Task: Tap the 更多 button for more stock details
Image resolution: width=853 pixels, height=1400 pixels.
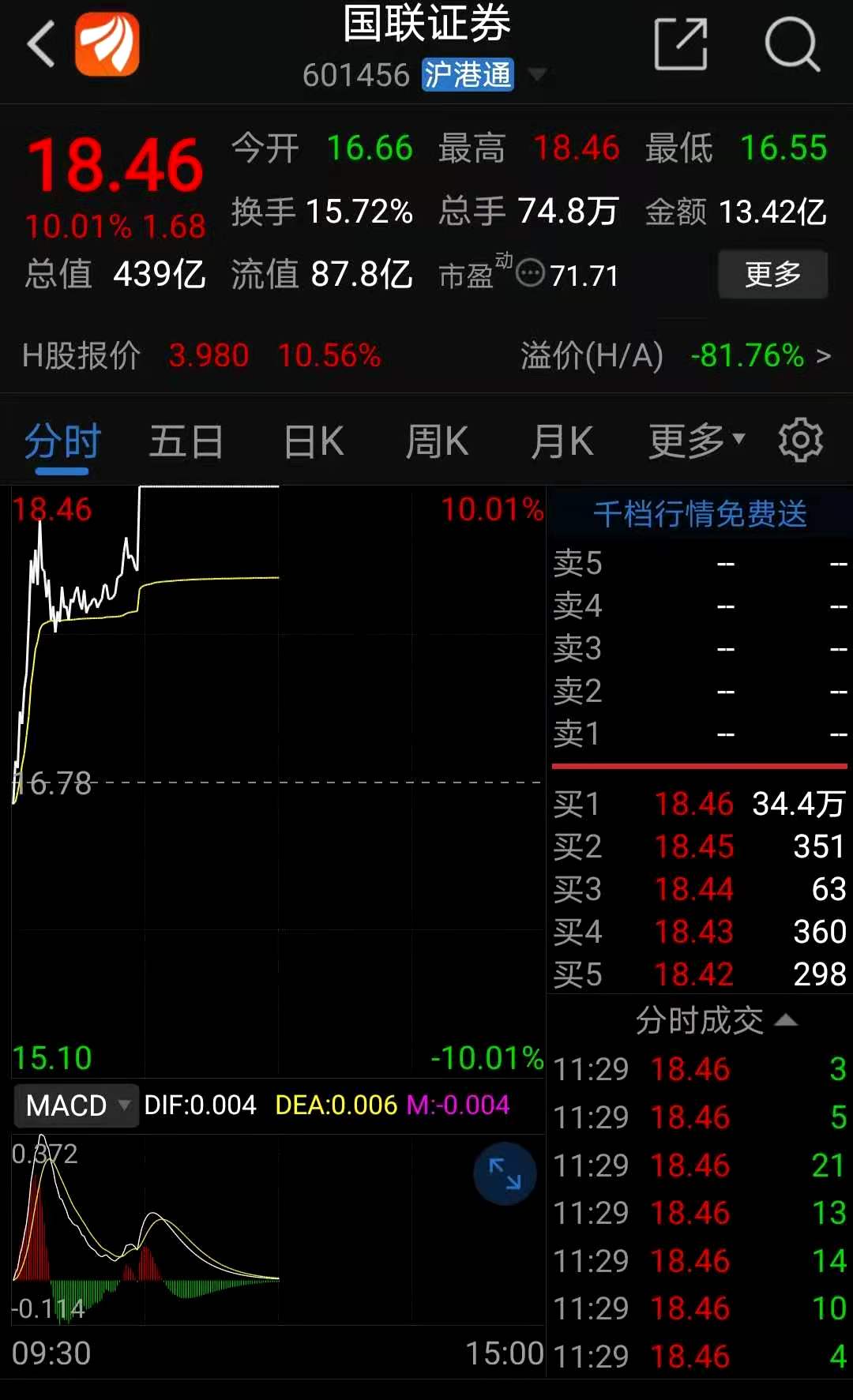Action: [772, 274]
